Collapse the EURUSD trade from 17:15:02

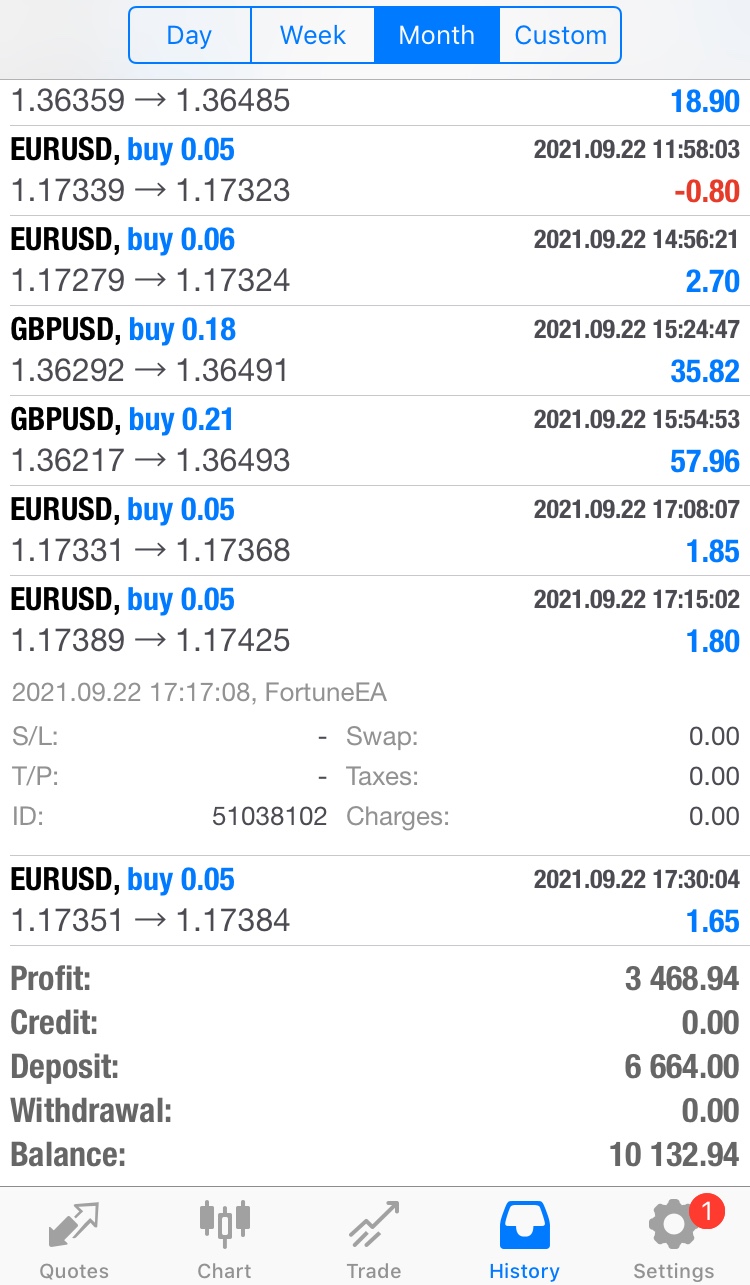(x=375, y=620)
